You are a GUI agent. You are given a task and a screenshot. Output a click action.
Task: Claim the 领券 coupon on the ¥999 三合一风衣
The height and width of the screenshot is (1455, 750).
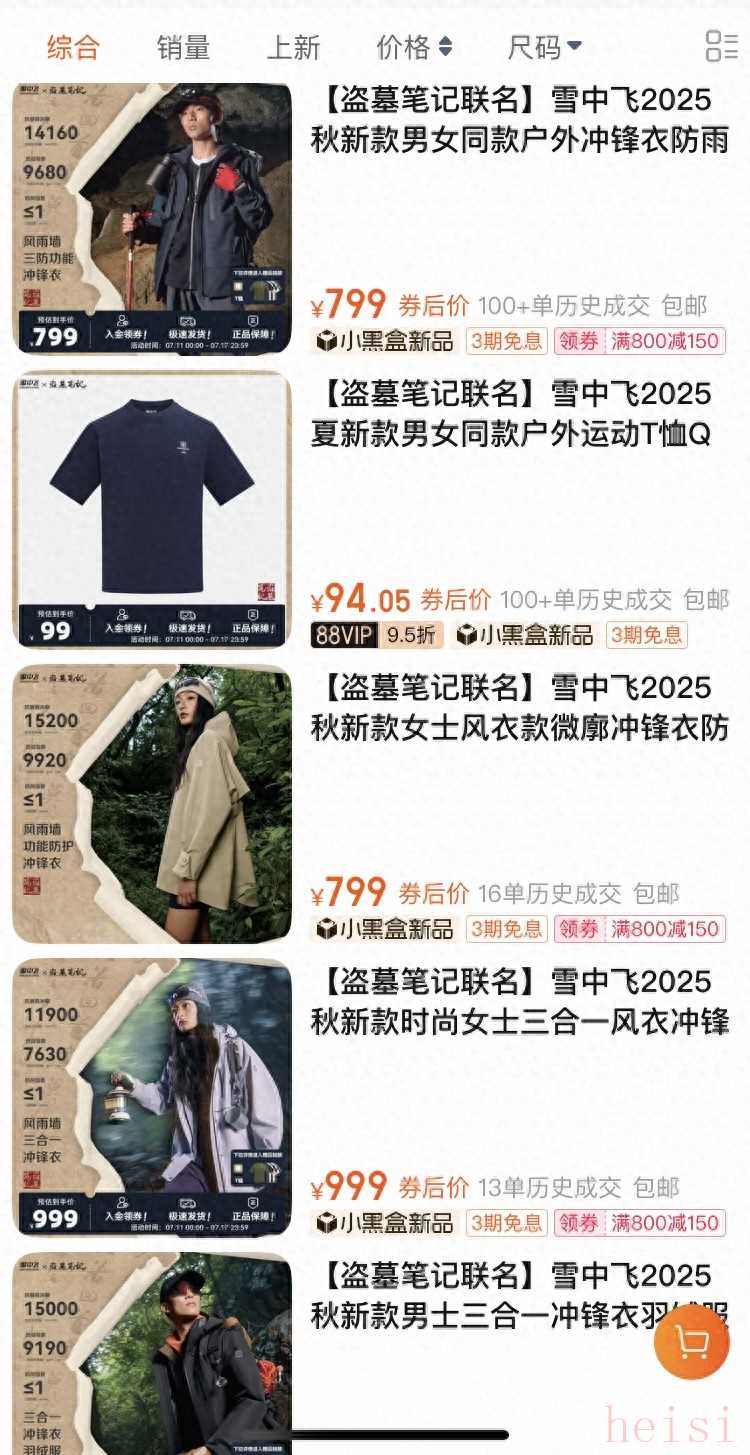click(640, 1223)
